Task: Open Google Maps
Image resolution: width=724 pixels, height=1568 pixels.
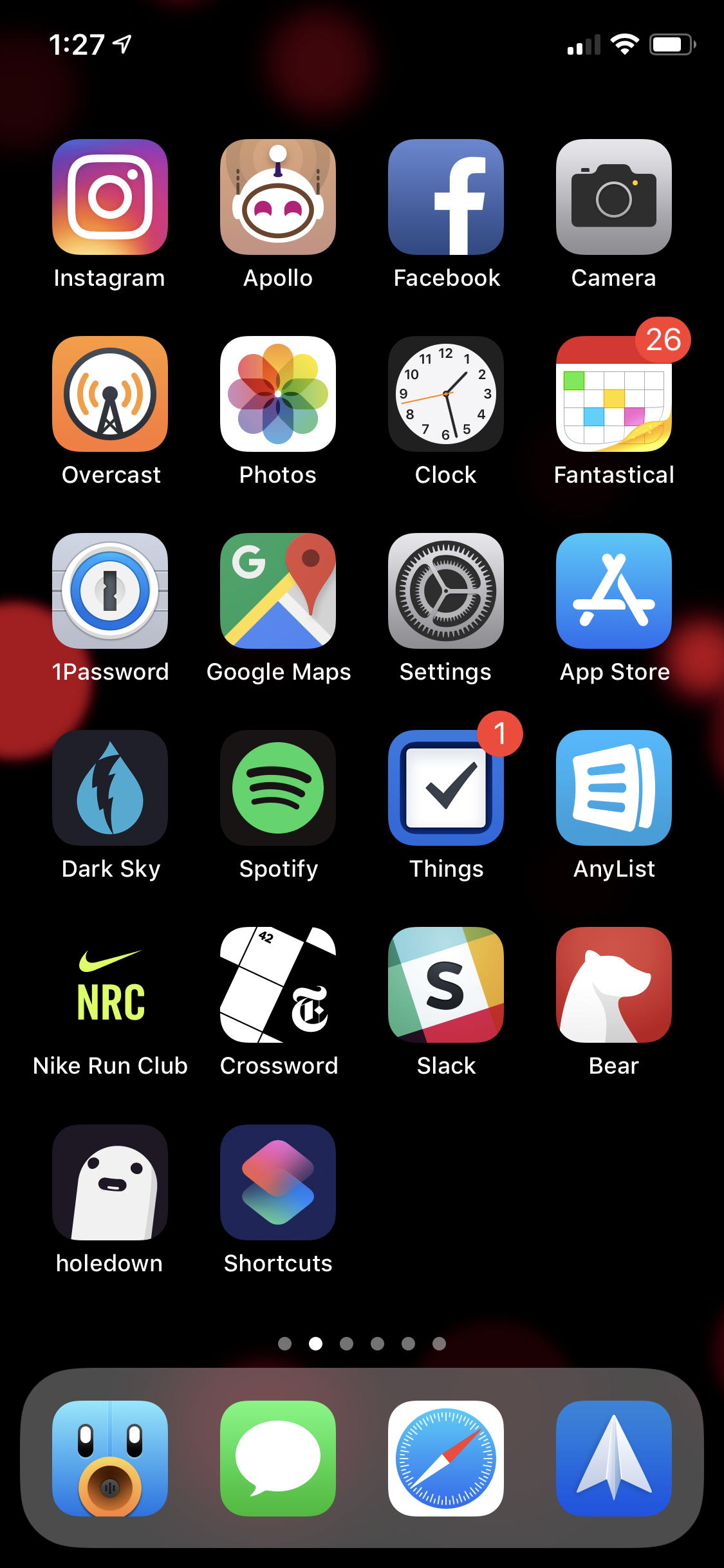Action: [x=278, y=591]
